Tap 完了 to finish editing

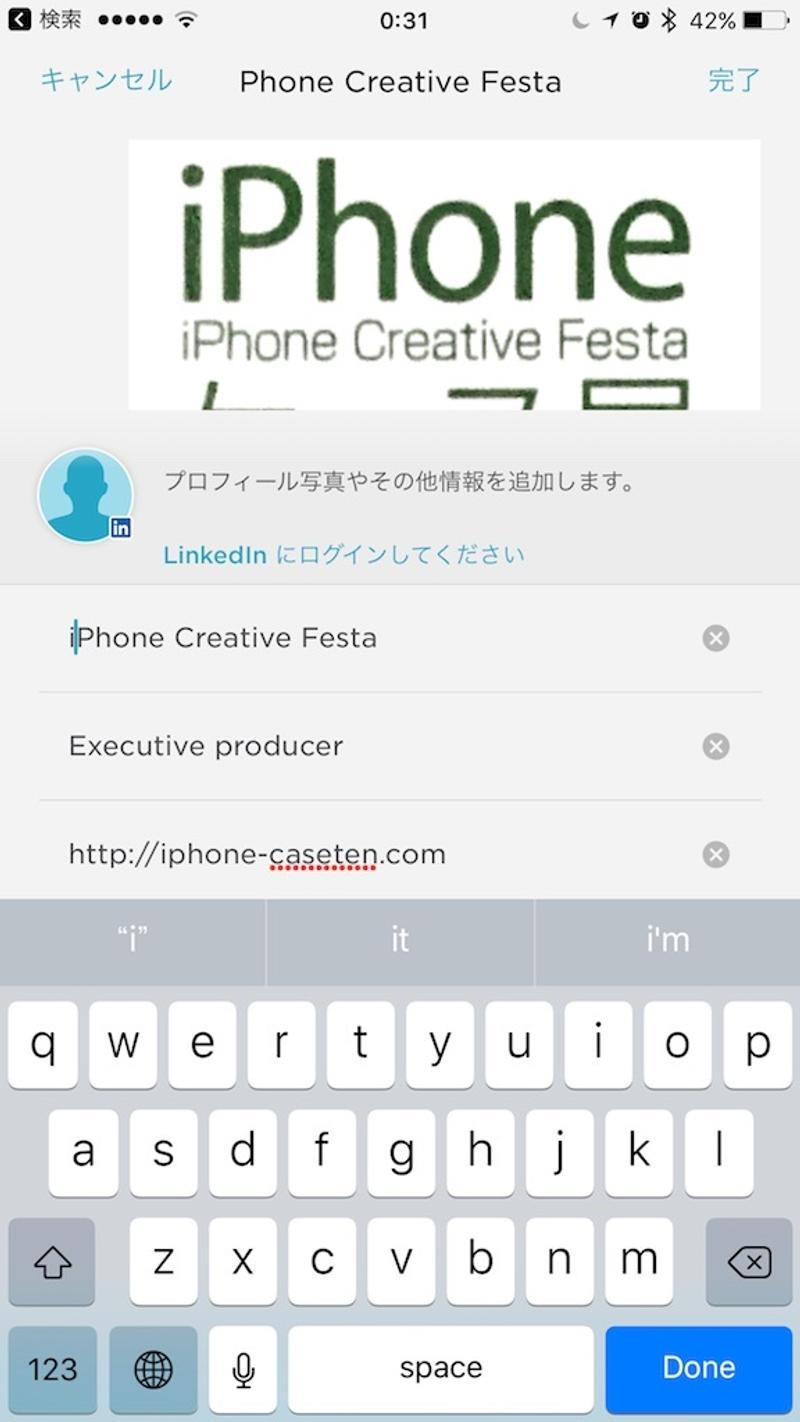coord(733,81)
